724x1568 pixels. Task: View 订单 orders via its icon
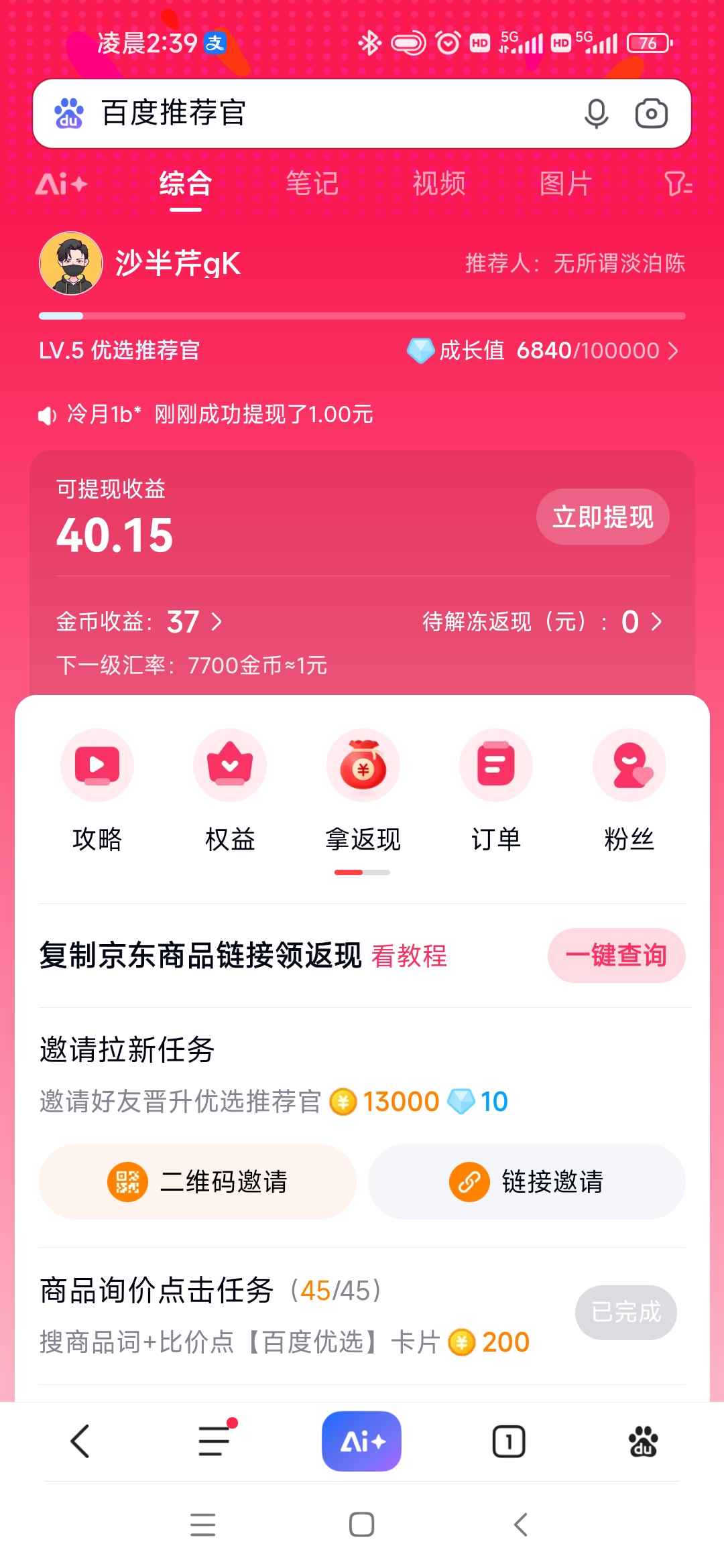pyautogui.click(x=495, y=765)
